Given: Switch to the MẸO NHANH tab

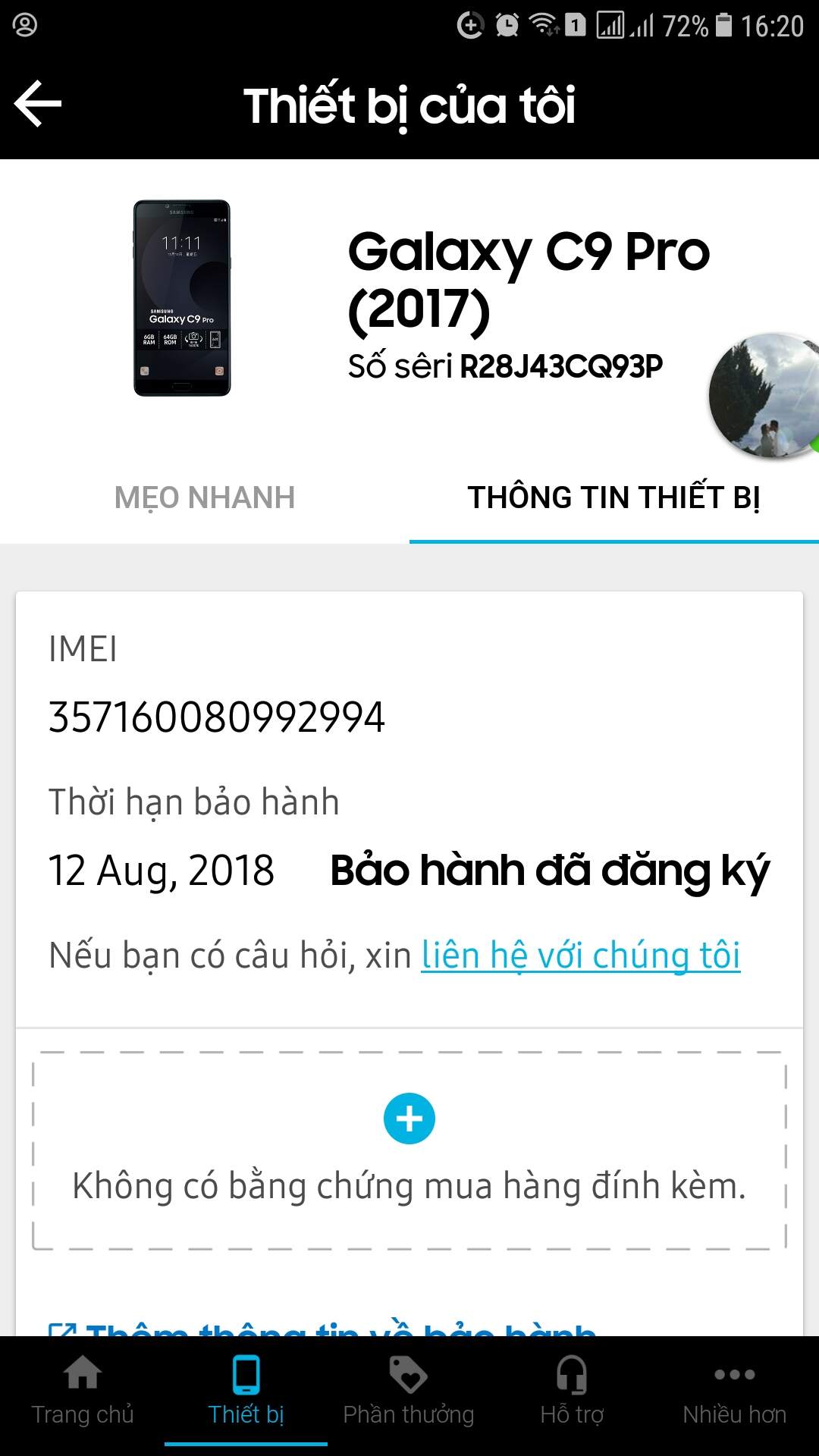Looking at the screenshot, I should (205, 497).
